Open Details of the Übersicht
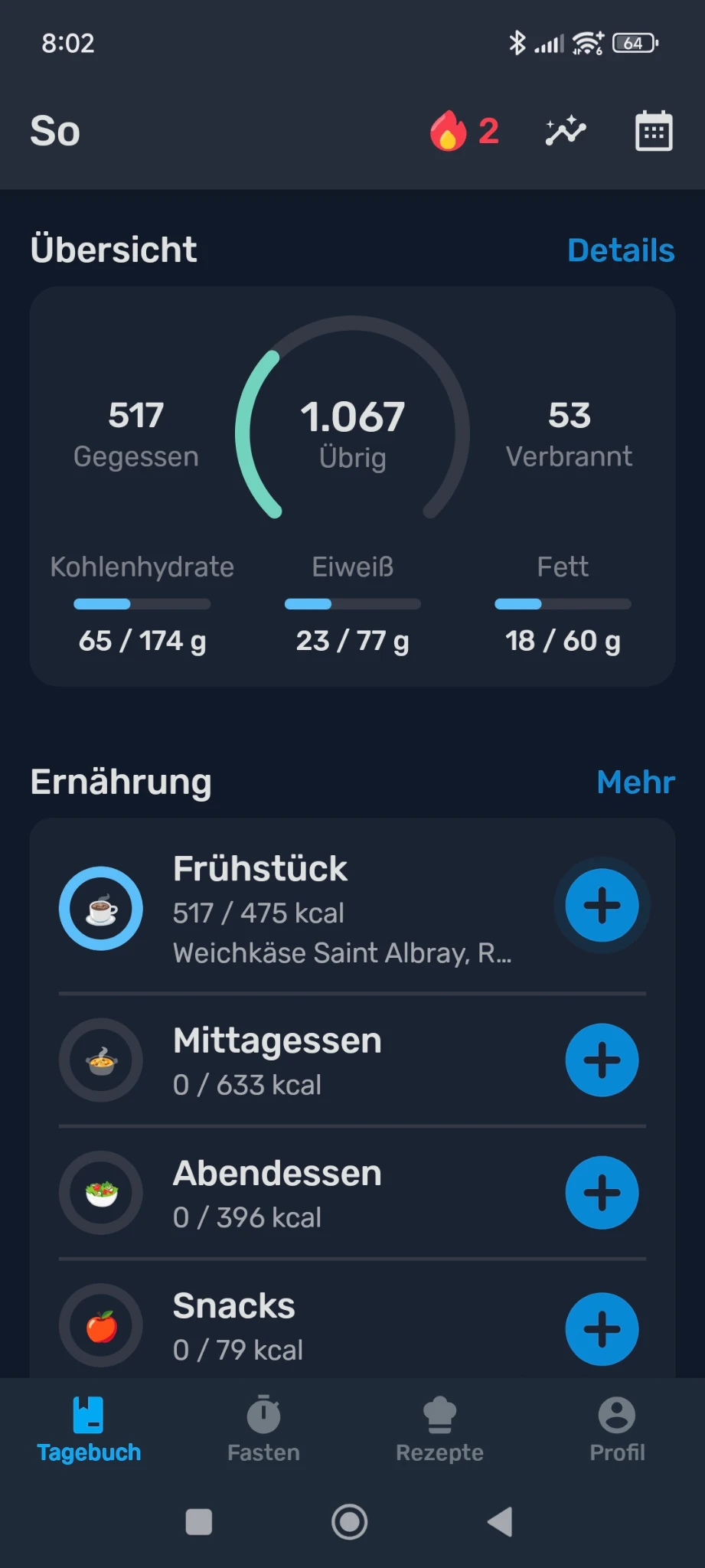Screen dimensions: 705x1568 click(x=620, y=250)
